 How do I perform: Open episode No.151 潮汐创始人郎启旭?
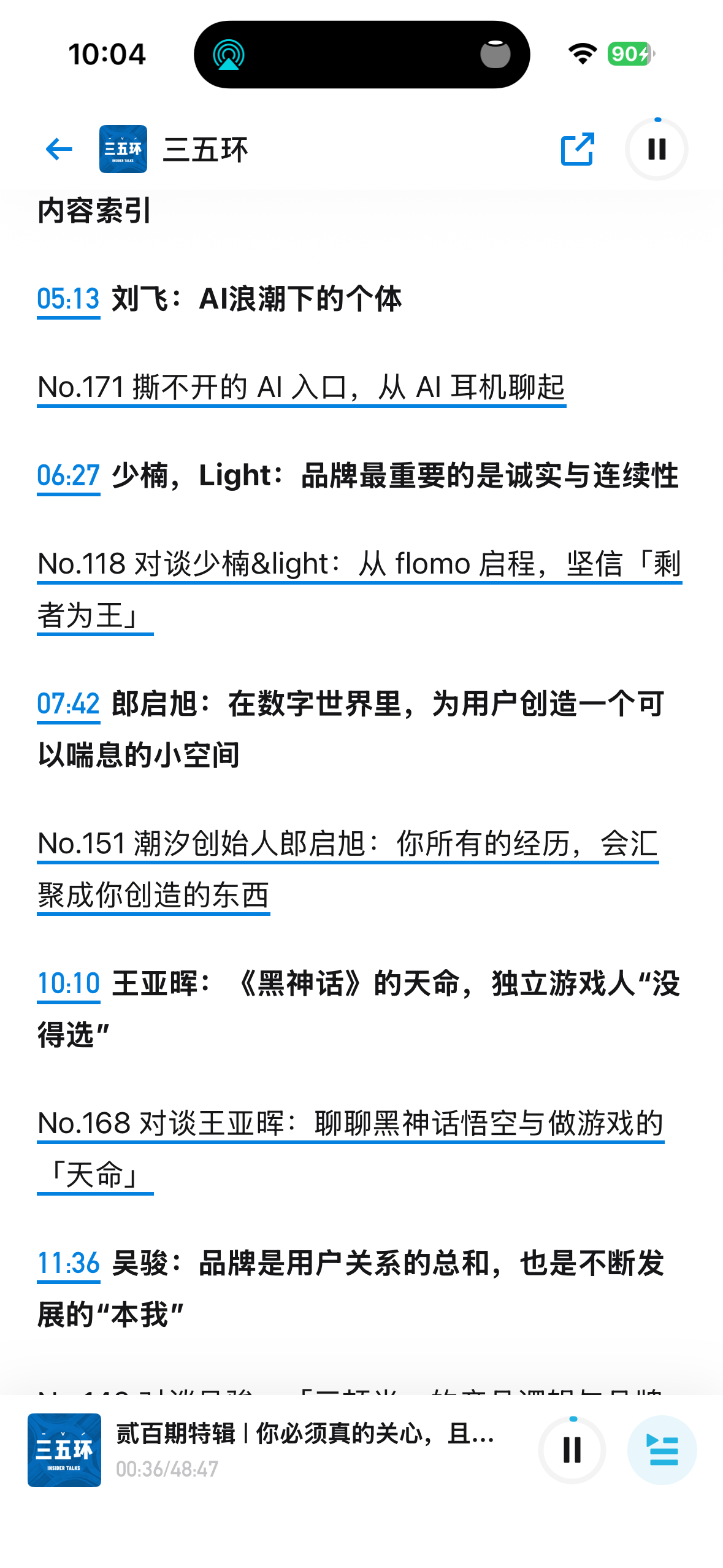347,869
